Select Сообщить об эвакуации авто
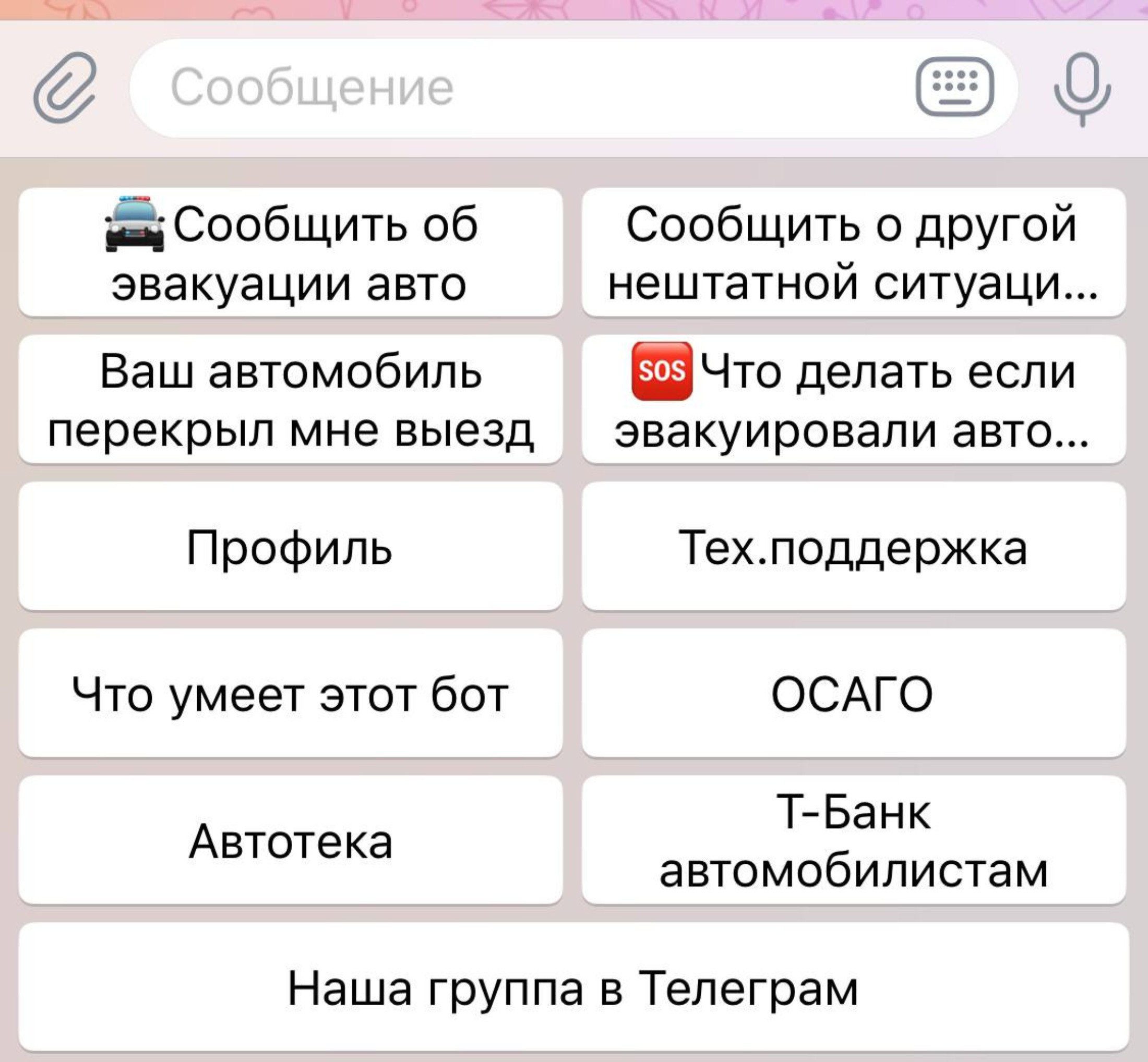Screen dimensions: 1148x1062 290,252
